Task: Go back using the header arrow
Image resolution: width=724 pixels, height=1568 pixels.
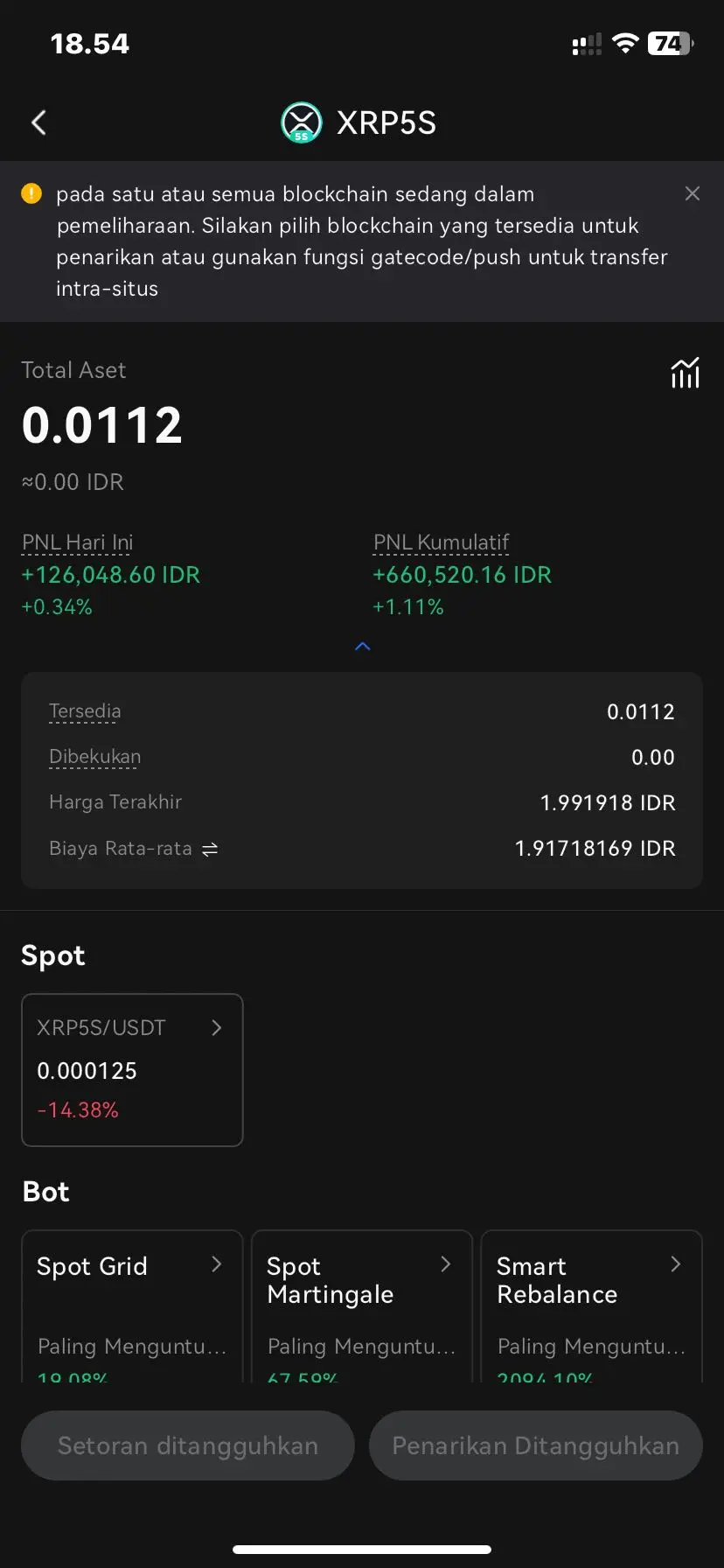Action: click(x=38, y=122)
